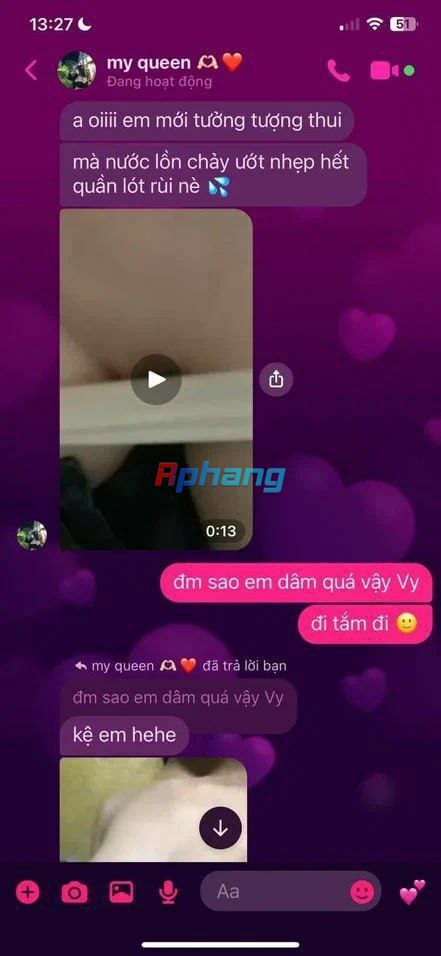The height and width of the screenshot is (956, 441).
Task: Jump to the latest messages arrow
Action: (220, 828)
